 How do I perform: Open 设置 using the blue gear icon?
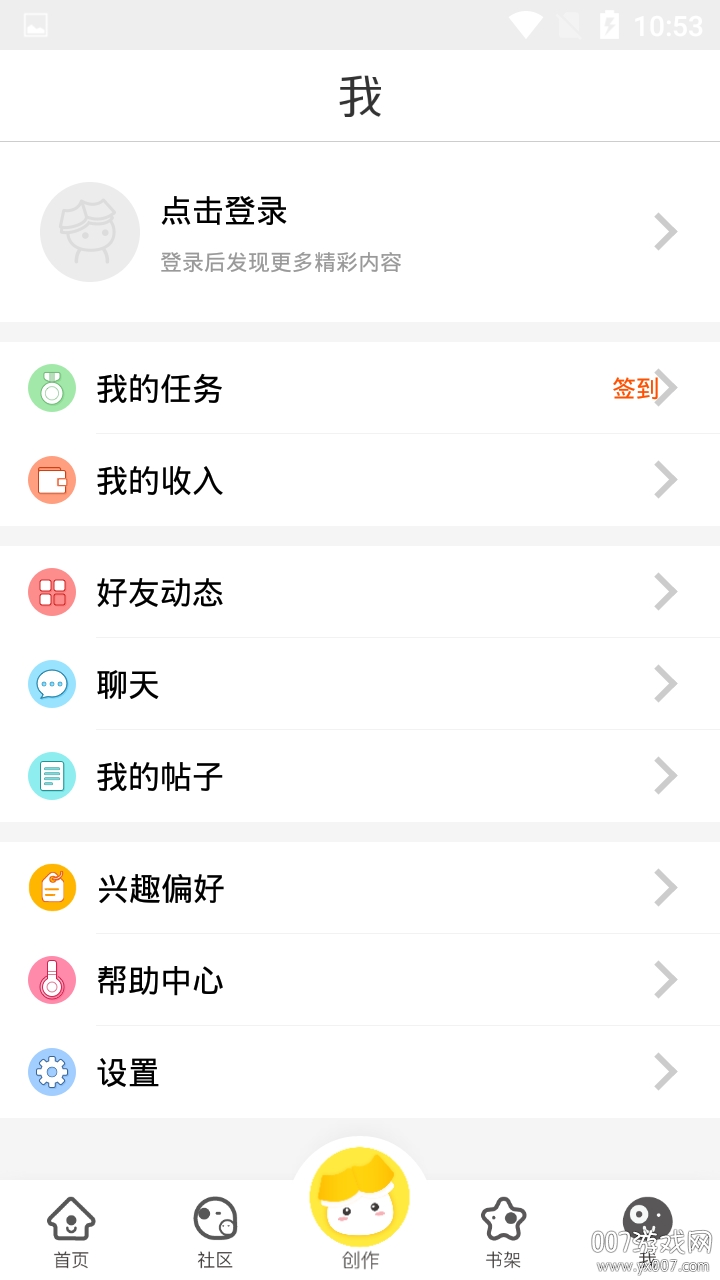52,1072
